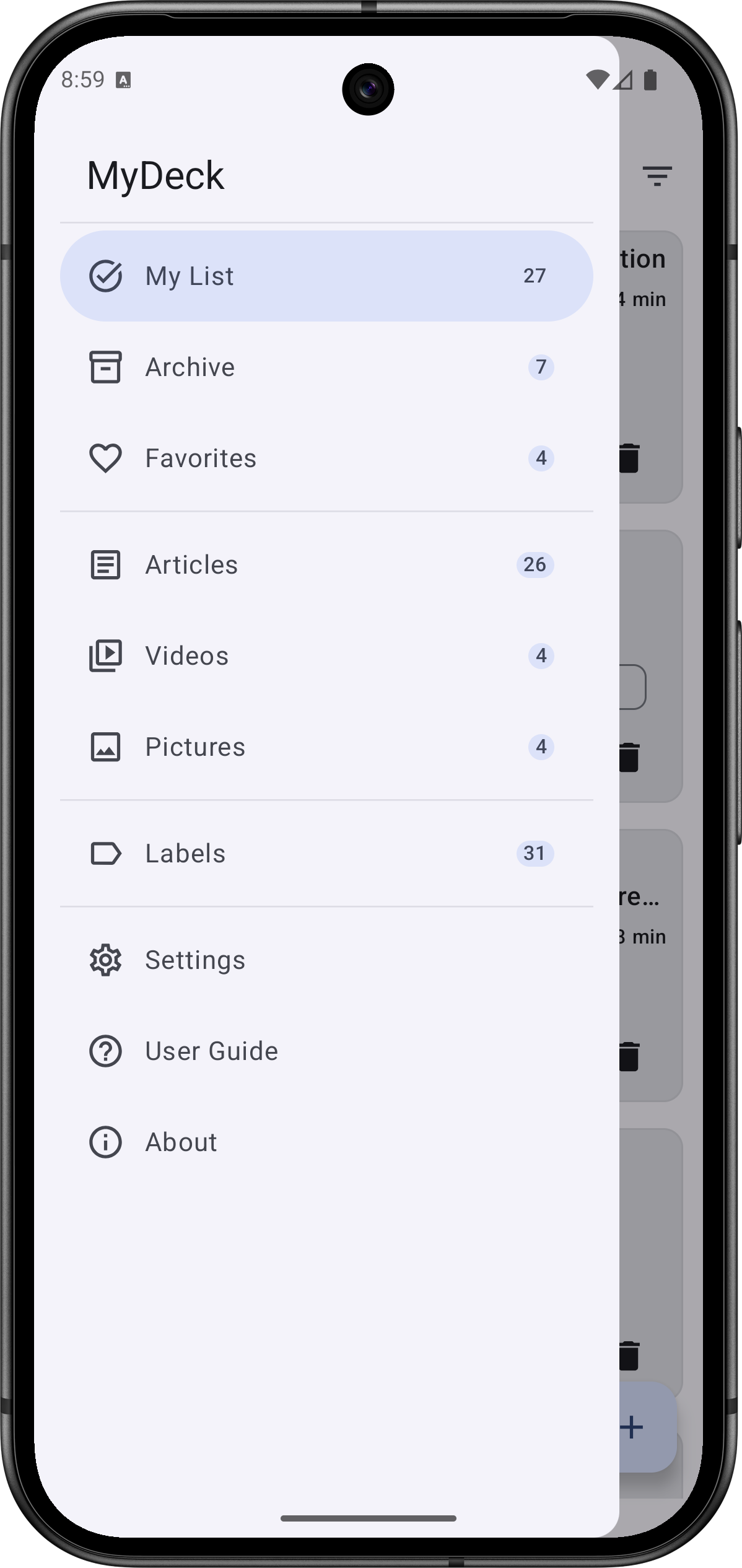Tap the 31 badge next to Labels

point(534,853)
